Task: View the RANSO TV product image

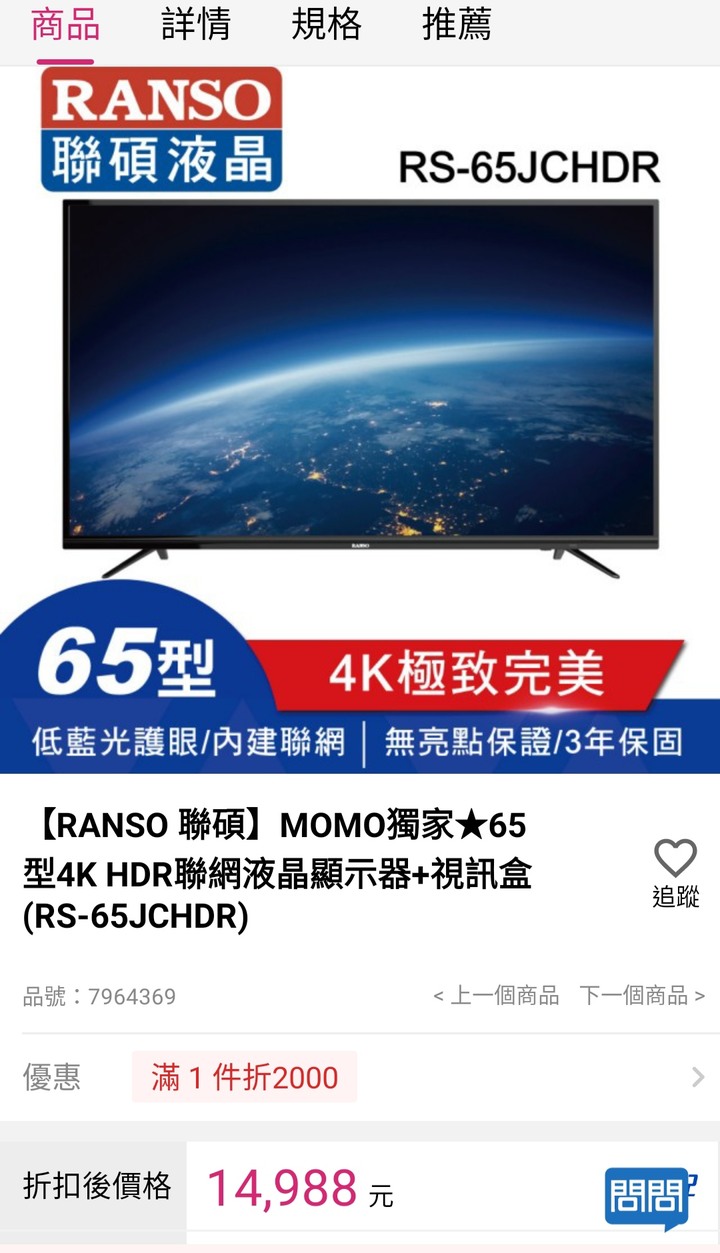Action: pyautogui.click(x=360, y=400)
